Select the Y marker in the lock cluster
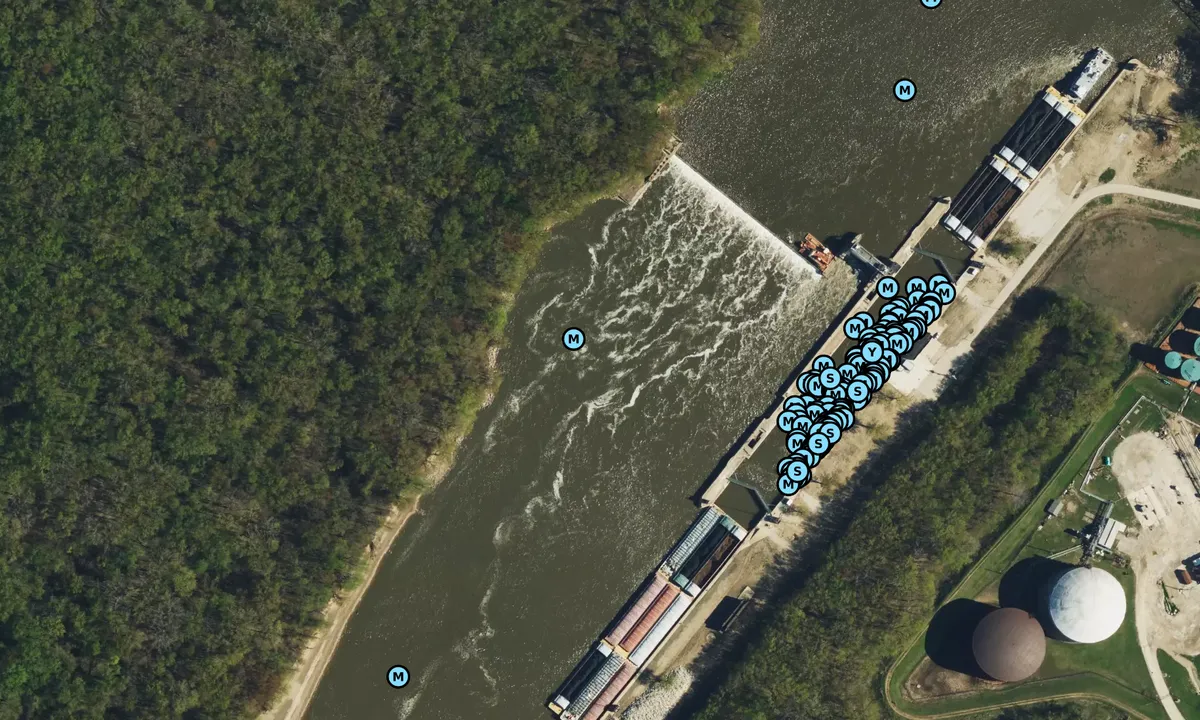This screenshot has width=1200, height=720. pos(872,352)
